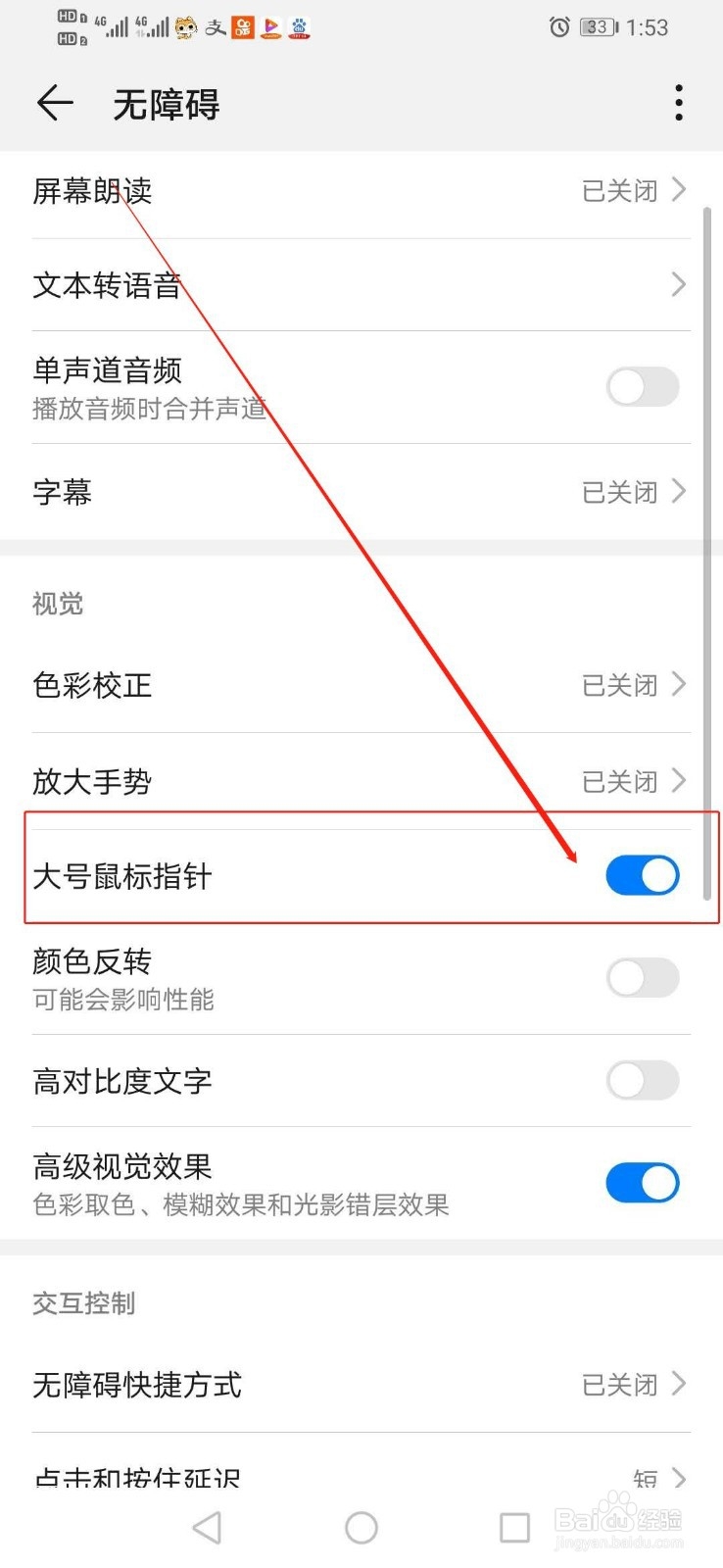Image resolution: width=723 pixels, height=1568 pixels.
Task: Tap the Baidu paw notification icon
Action: 299,27
